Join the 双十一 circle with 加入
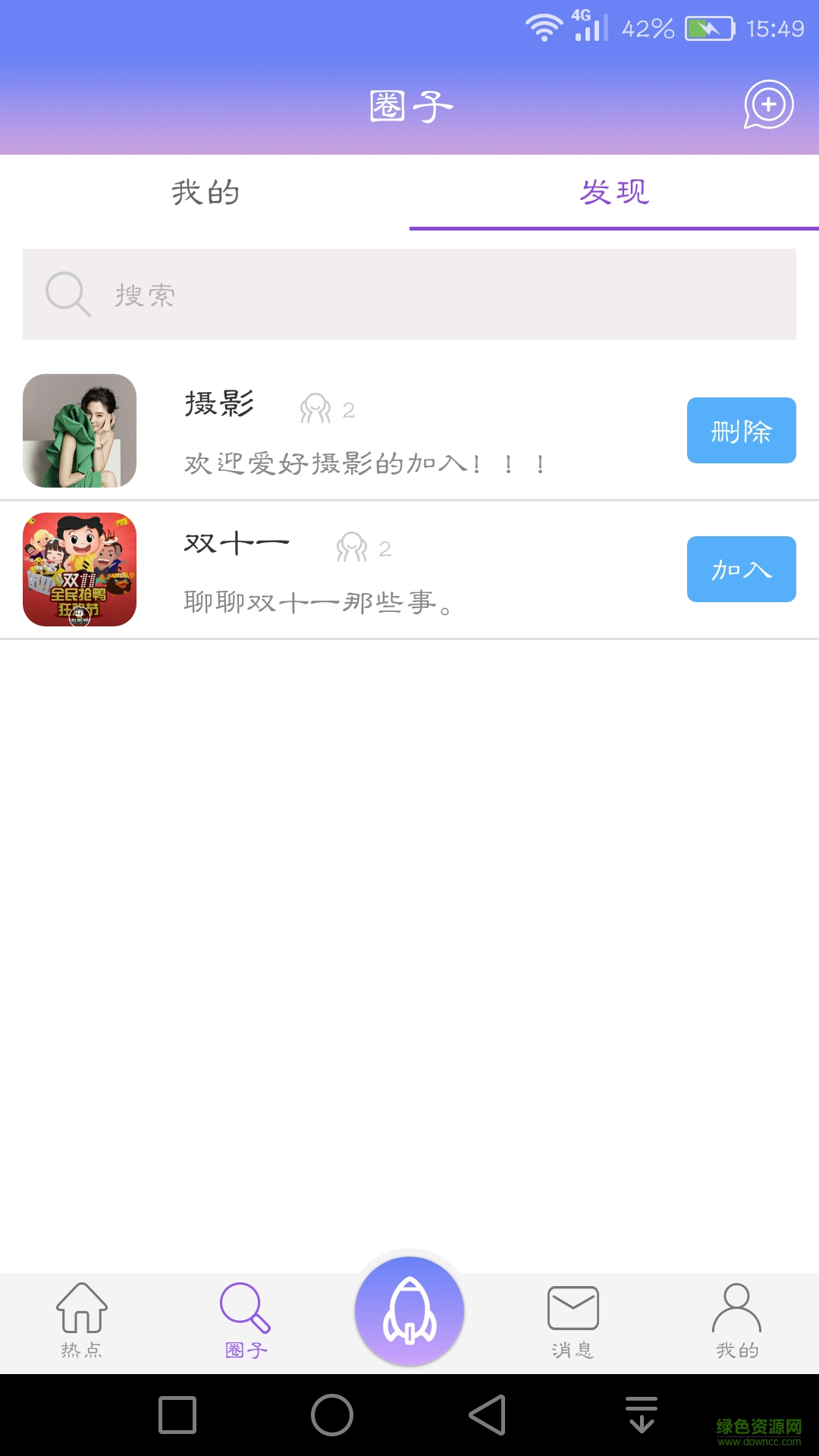819x1456 pixels. (741, 570)
